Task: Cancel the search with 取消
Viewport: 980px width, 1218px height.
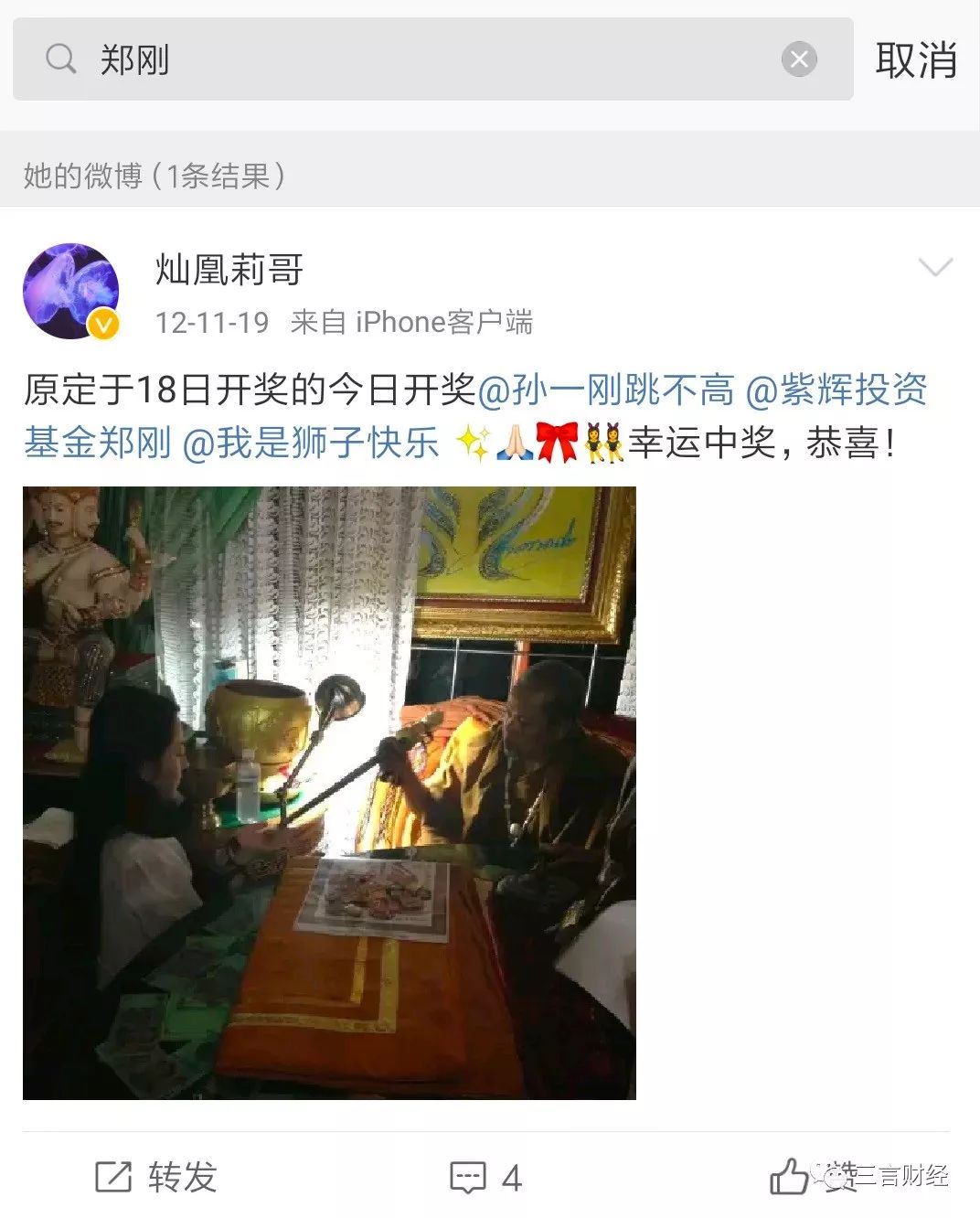Action: [916, 60]
